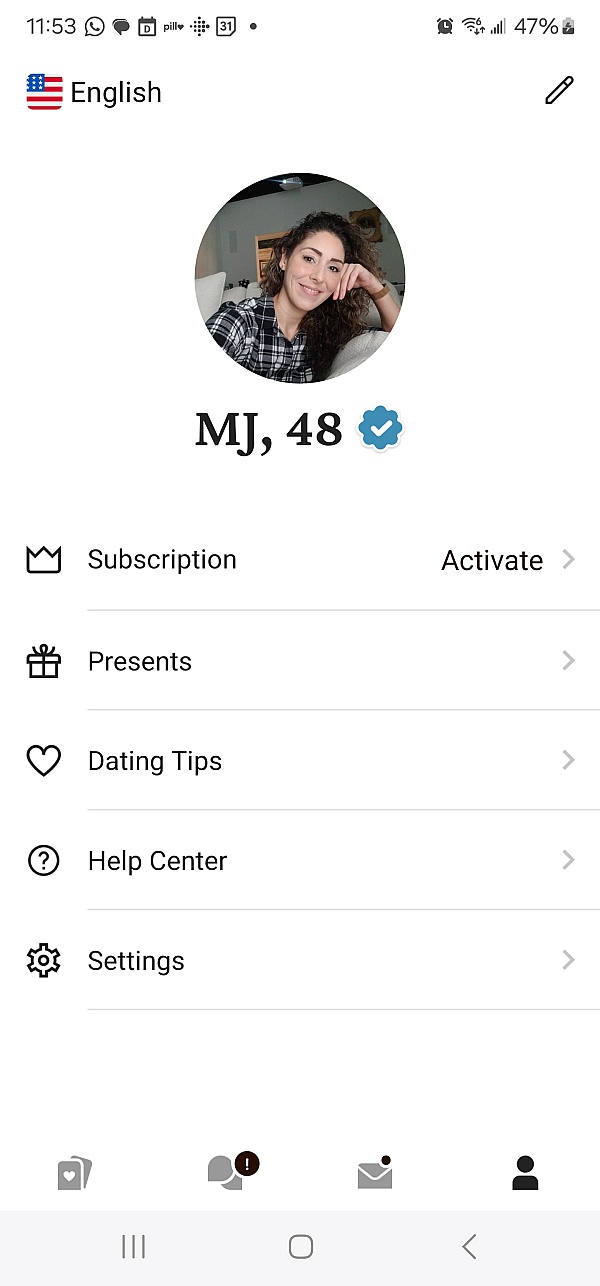Open the Presents section
600x1286 pixels.
click(x=300, y=661)
